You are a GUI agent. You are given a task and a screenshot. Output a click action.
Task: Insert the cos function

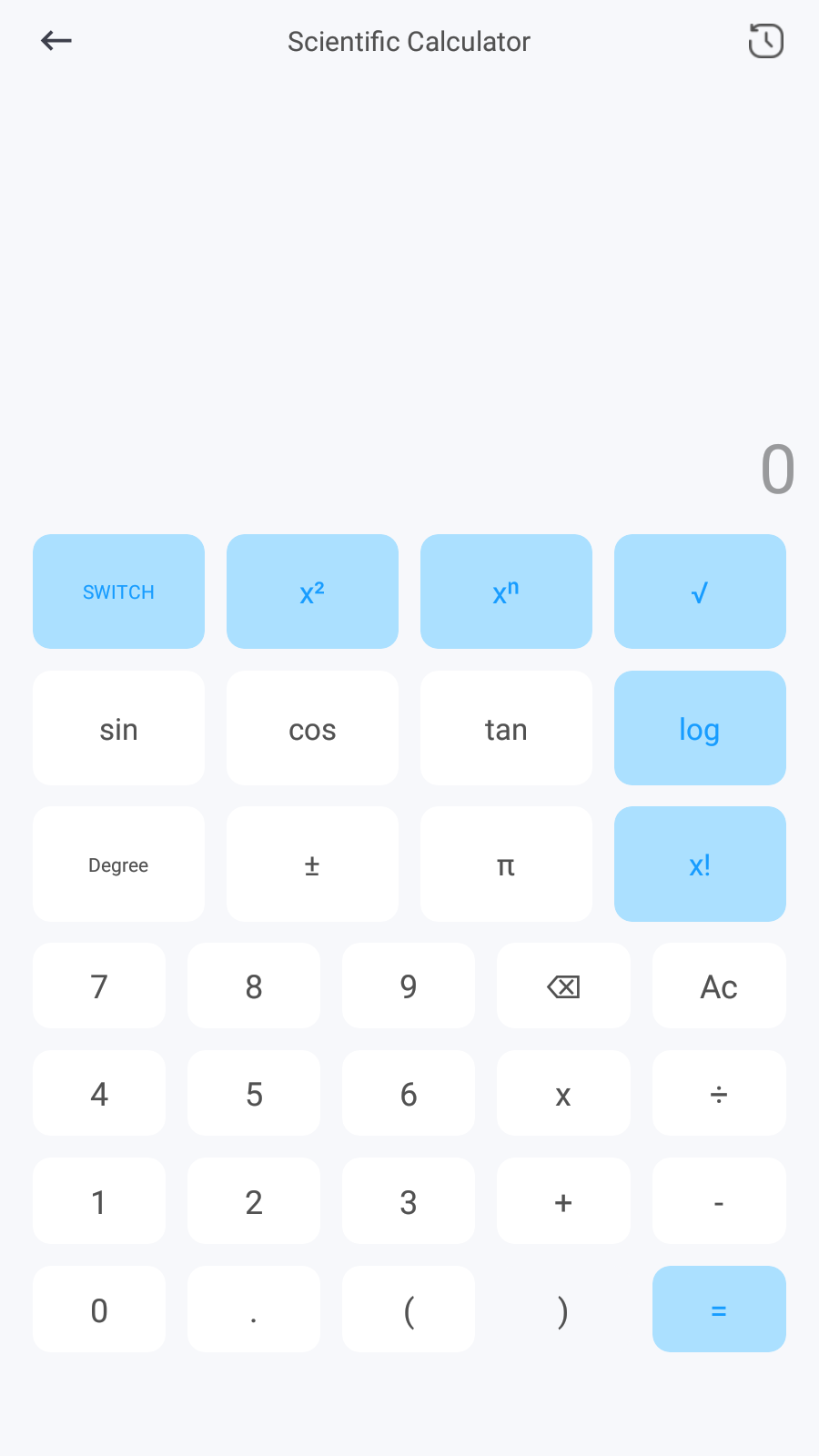tap(312, 728)
